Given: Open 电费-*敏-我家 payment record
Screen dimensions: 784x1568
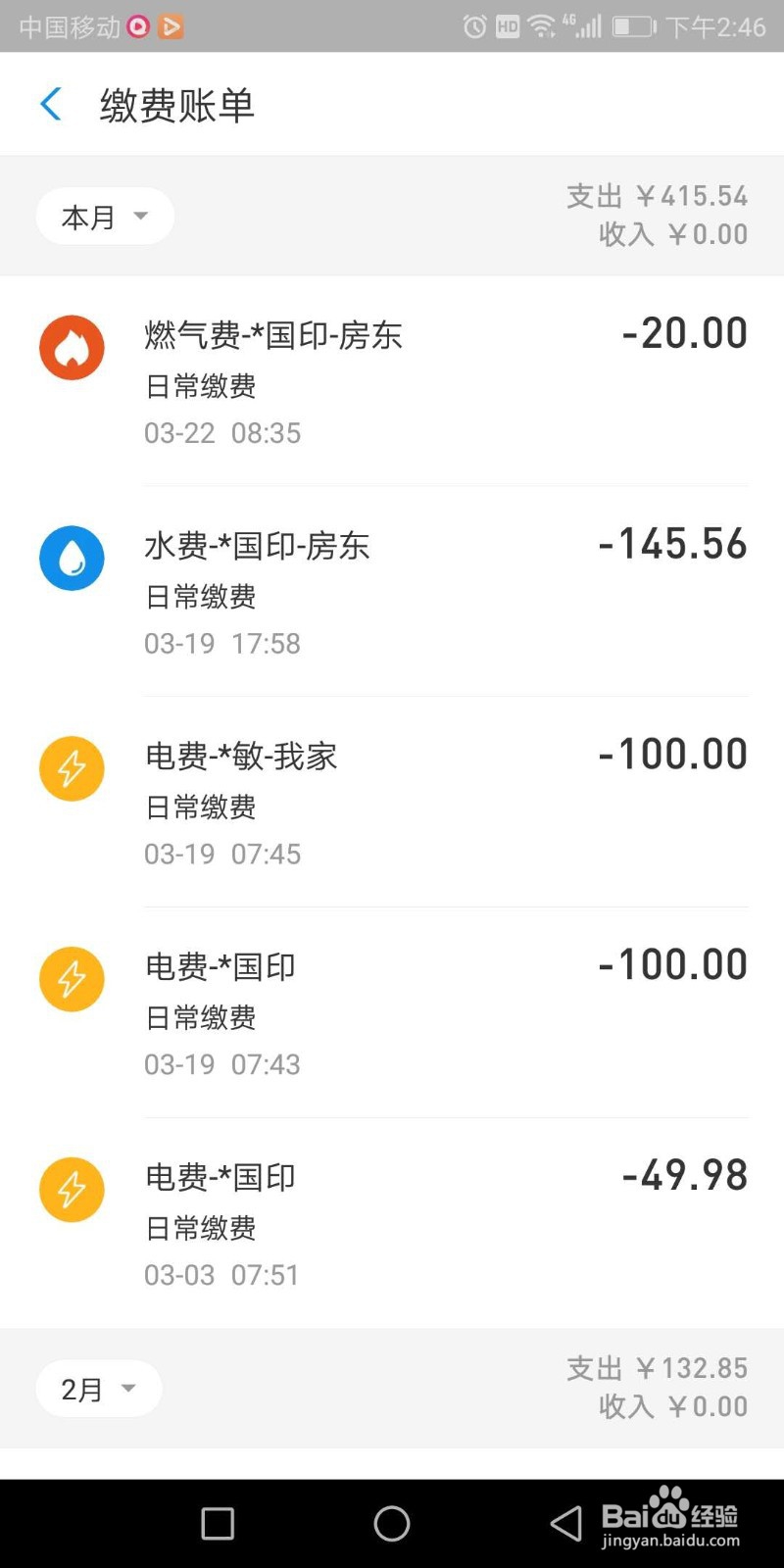Looking at the screenshot, I should point(392,804).
